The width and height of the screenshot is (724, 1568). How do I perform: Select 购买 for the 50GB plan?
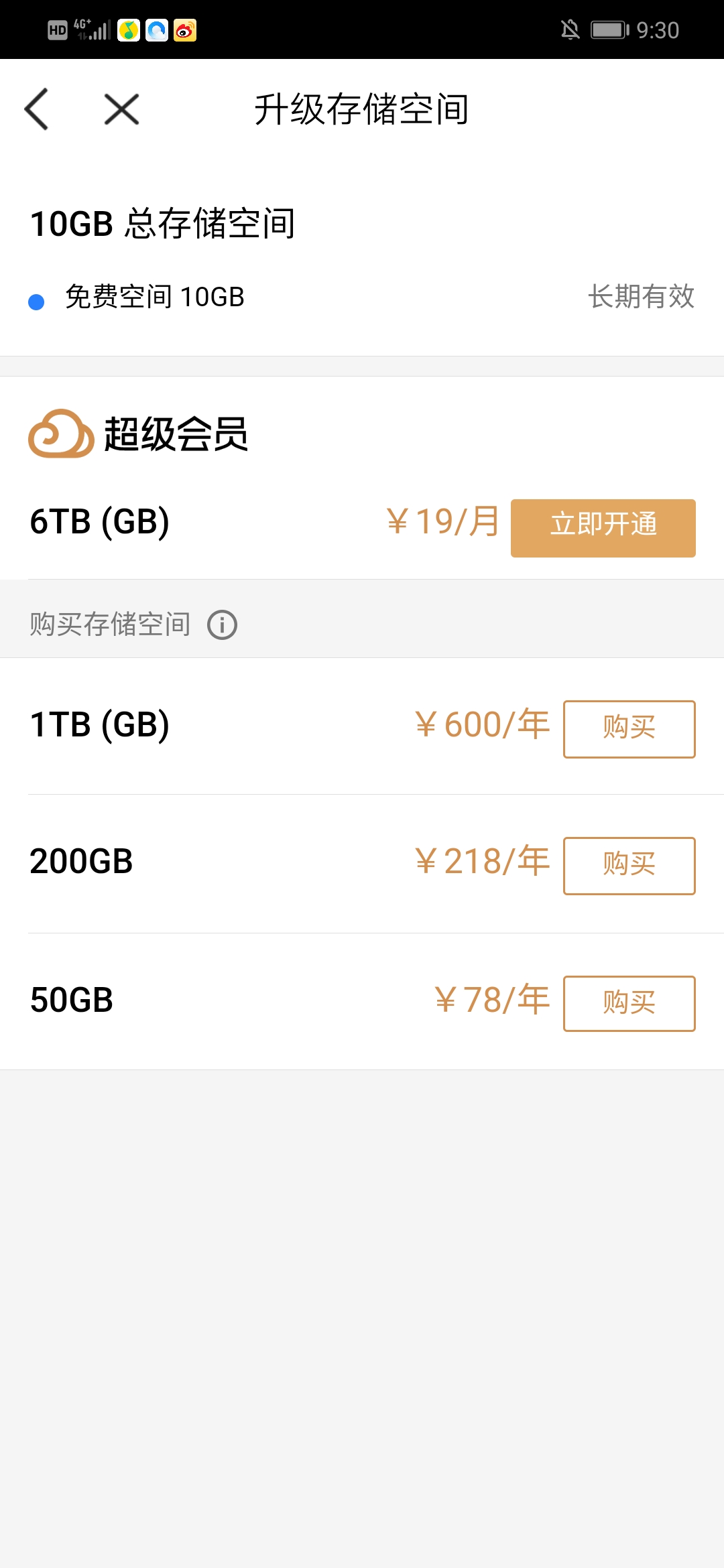tap(629, 1003)
